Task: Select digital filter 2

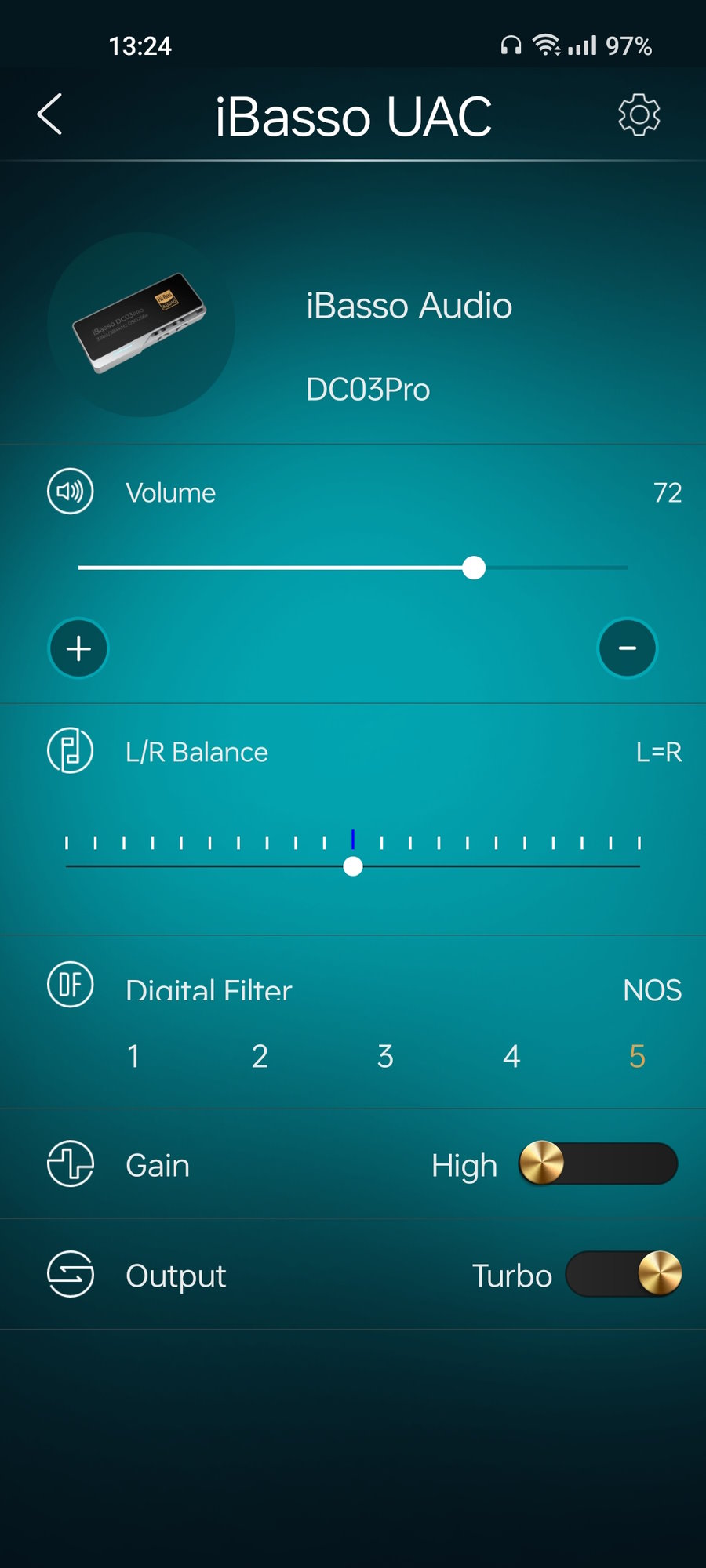Action: click(x=260, y=1057)
